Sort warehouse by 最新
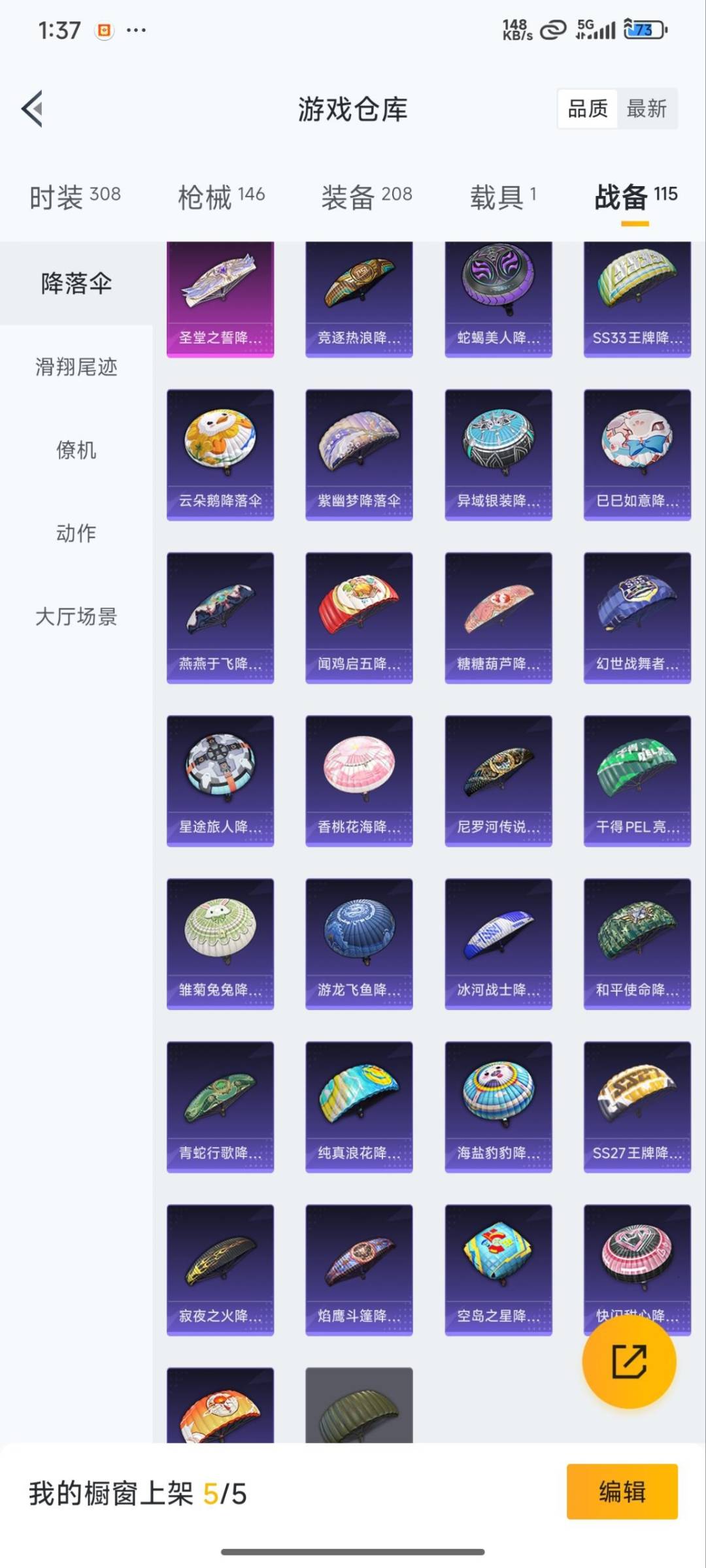Image resolution: width=706 pixels, height=1568 pixels. [x=647, y=108]
